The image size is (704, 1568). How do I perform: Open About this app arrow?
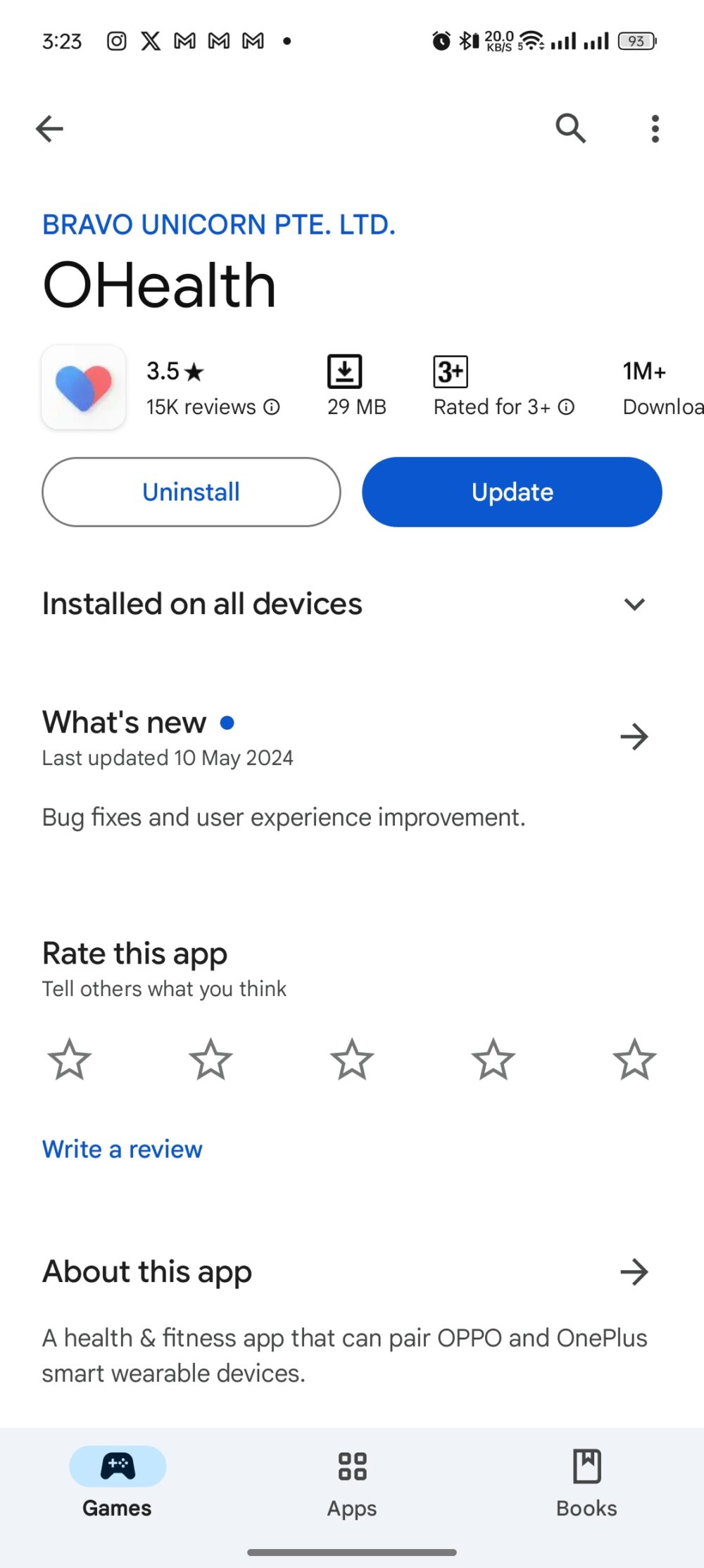634,1272
